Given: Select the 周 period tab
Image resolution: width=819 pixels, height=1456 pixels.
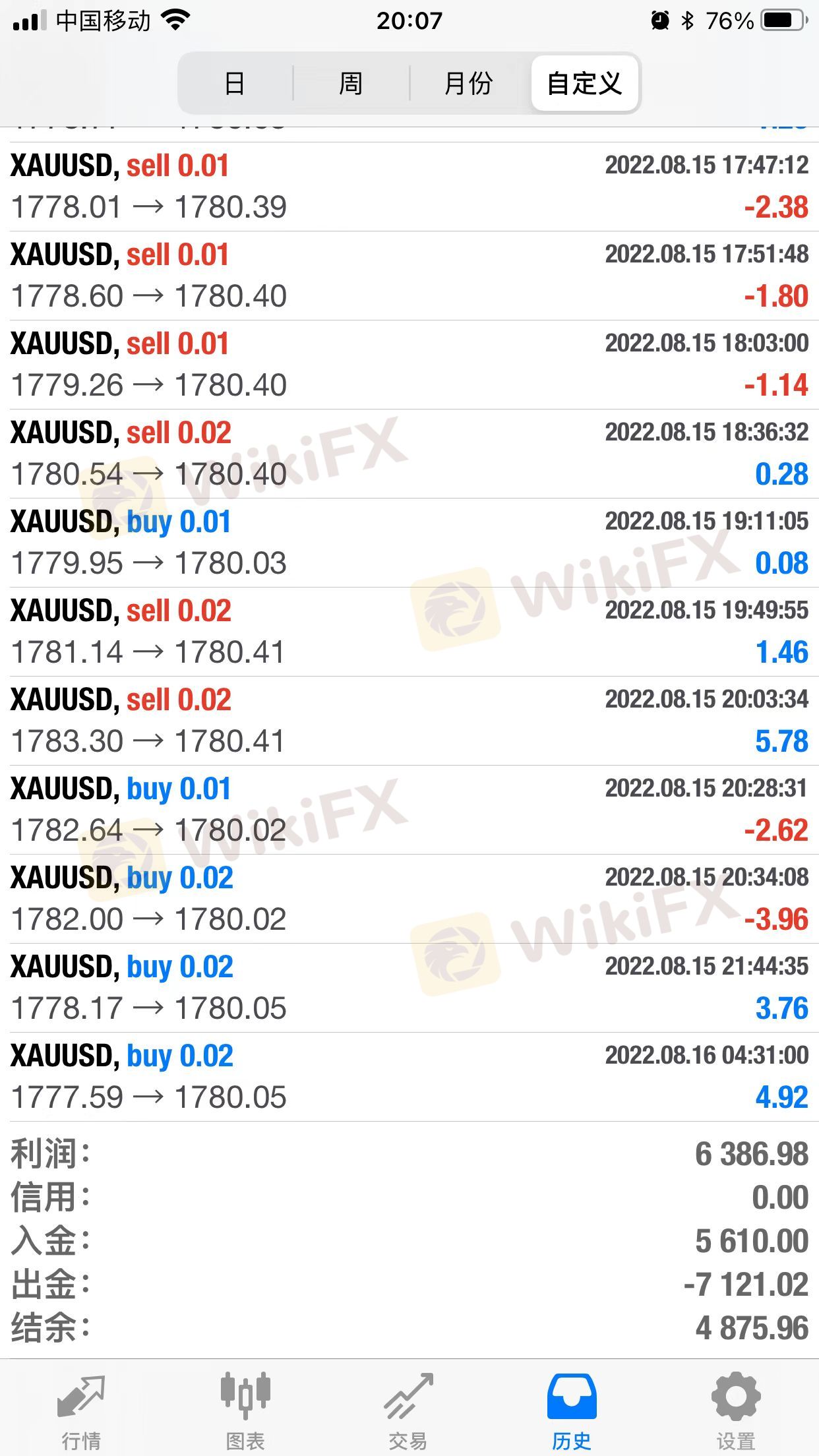Looking at the screenshot, I should tap(351, 84).
